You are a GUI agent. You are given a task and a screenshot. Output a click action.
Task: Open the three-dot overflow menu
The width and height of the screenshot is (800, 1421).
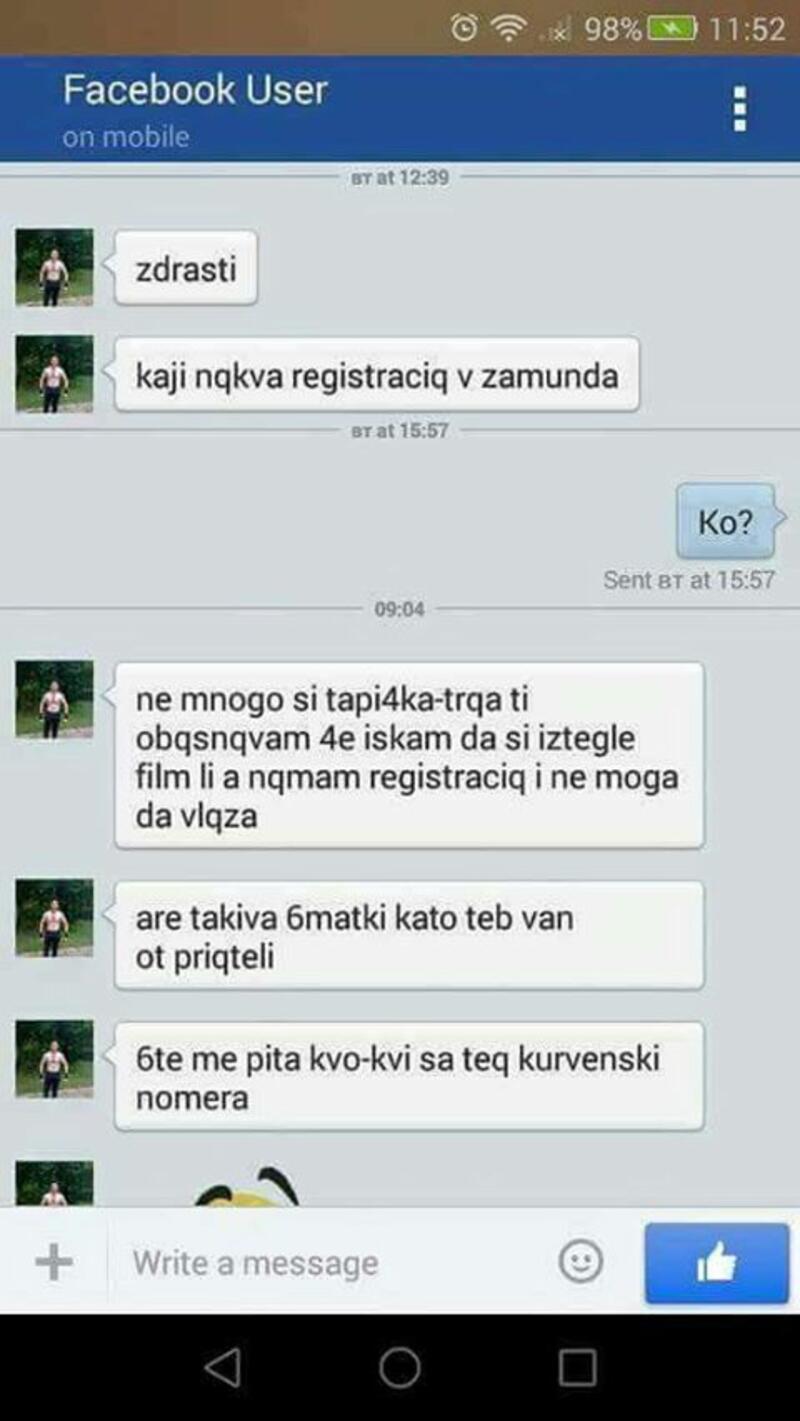pyautogui.click(x=740, y=109)
